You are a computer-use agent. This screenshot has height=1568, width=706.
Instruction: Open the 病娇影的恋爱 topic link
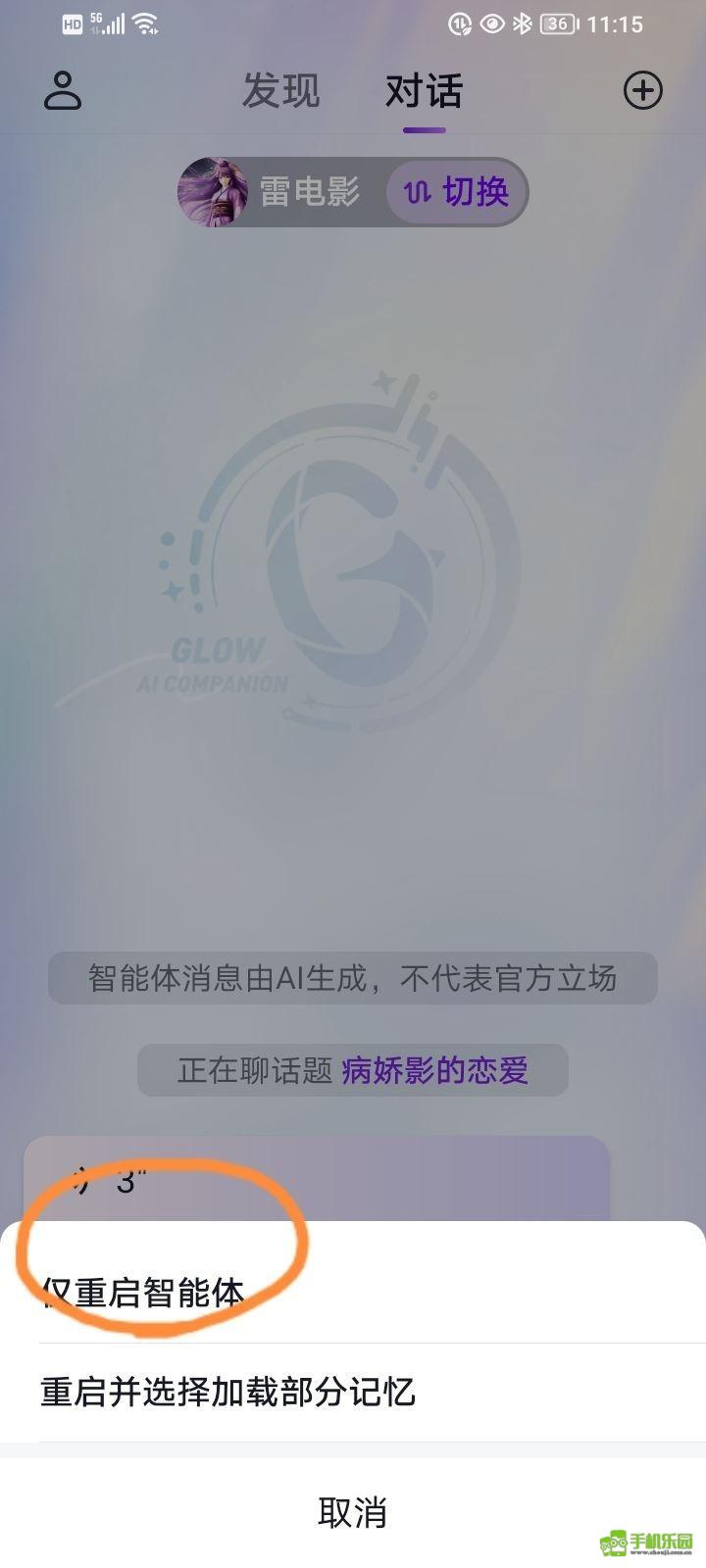(434, 1069)
